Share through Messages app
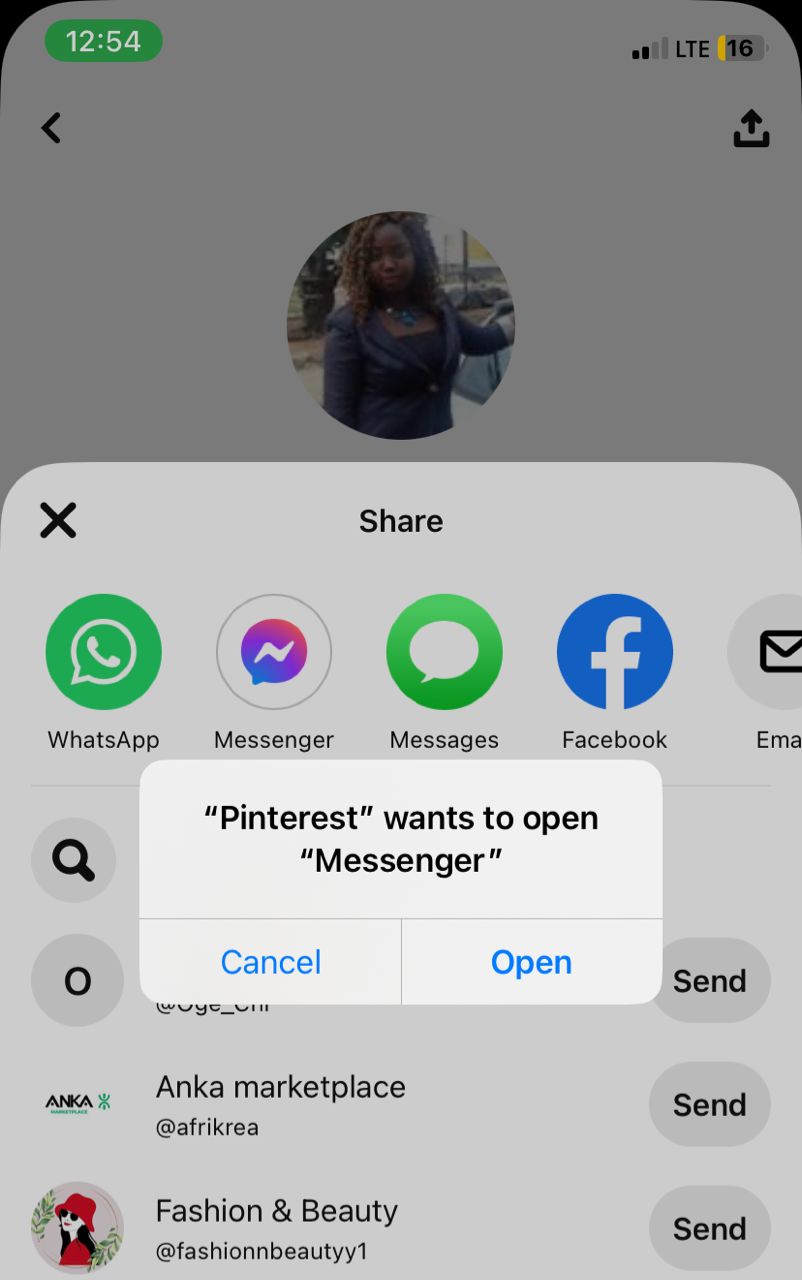The height and width of the screenshot is (1280, 802). pyautogui.click(x=444, y=652)
